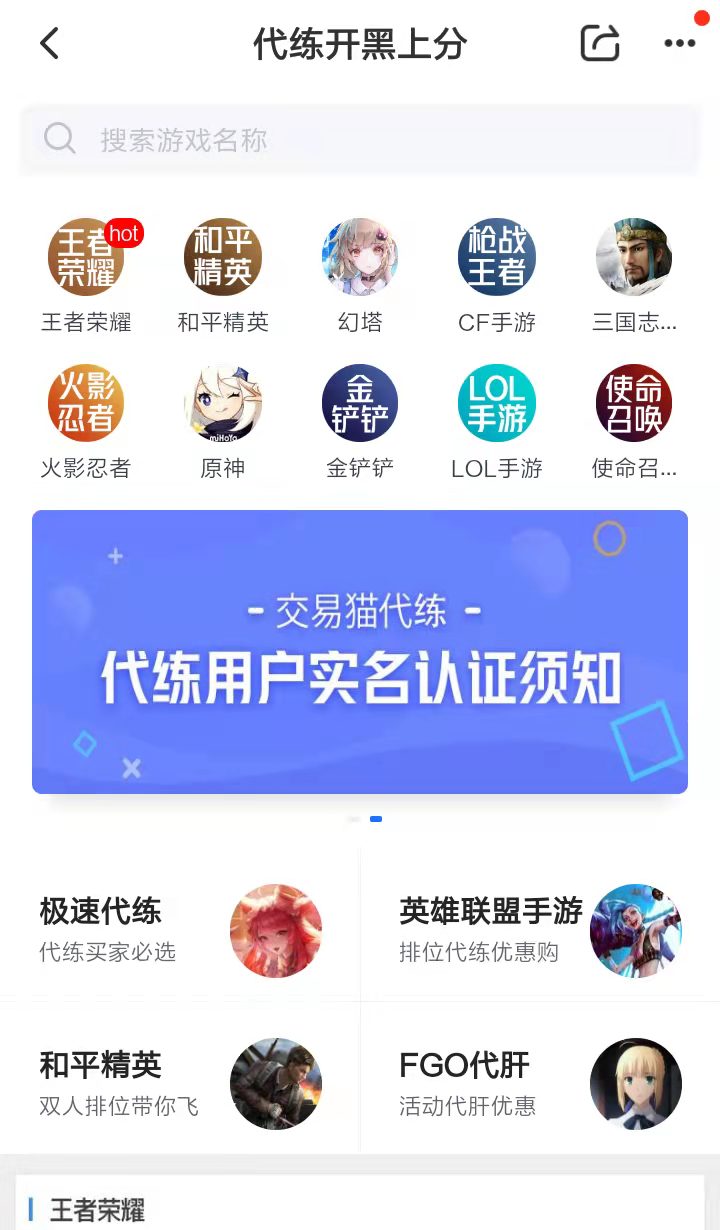Tap the 搜索游戏名称 search field
Screen dimensions: 720x1230
(x=360, y=140)
